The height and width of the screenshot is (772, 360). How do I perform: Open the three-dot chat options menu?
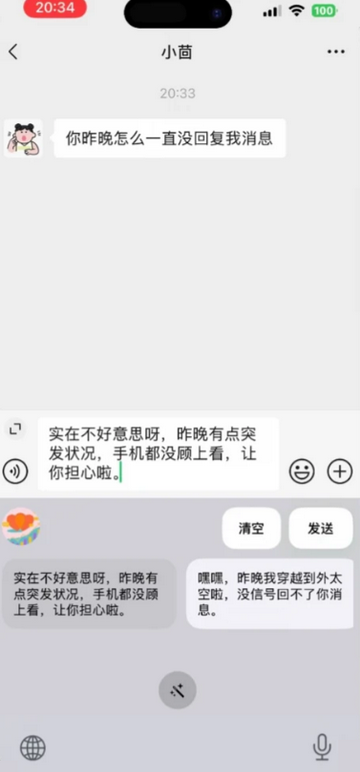336,52
